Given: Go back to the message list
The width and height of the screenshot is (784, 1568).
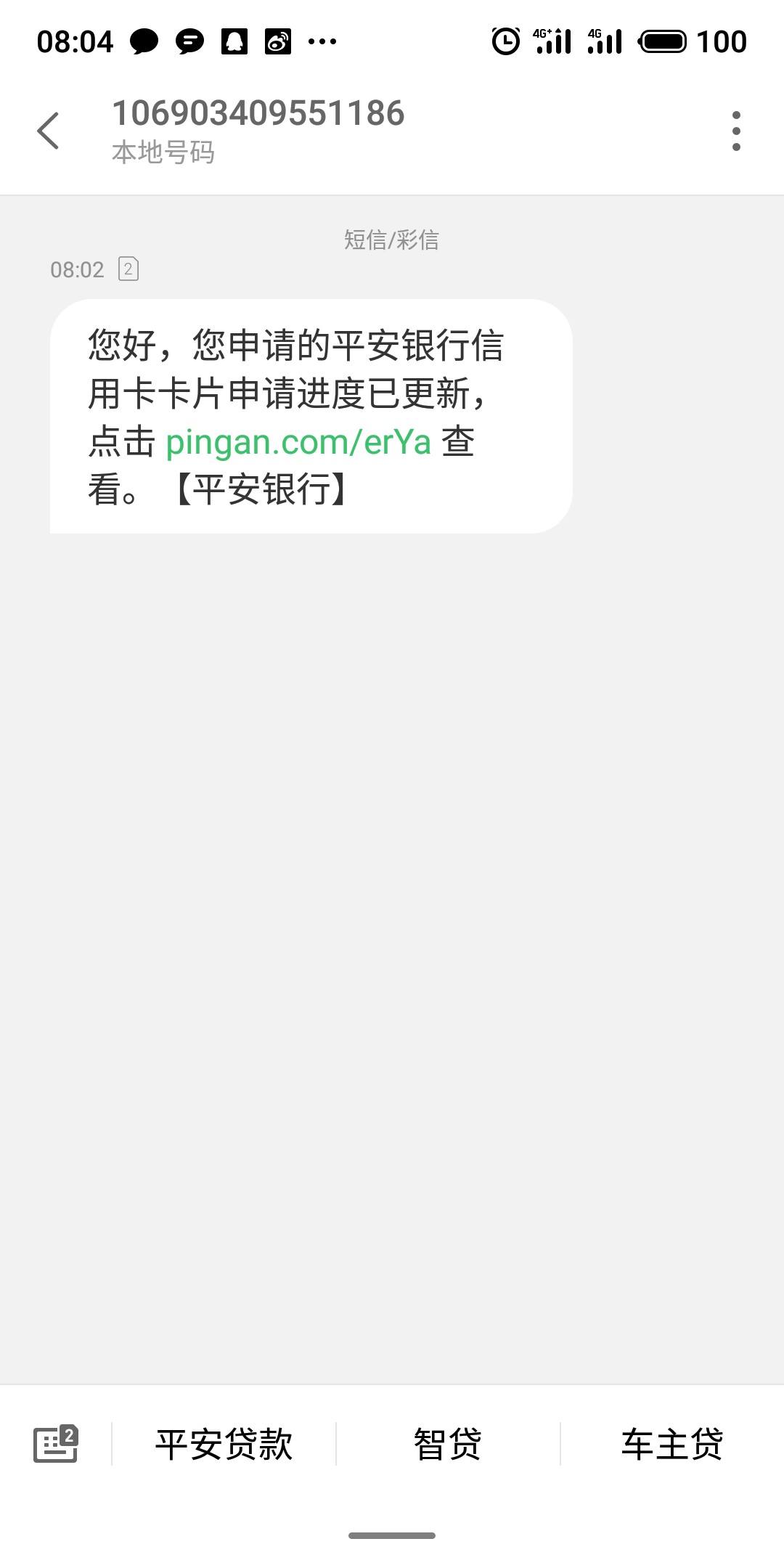Looking at the screenshot, I should pyautogui.click(x=48, y=131).
